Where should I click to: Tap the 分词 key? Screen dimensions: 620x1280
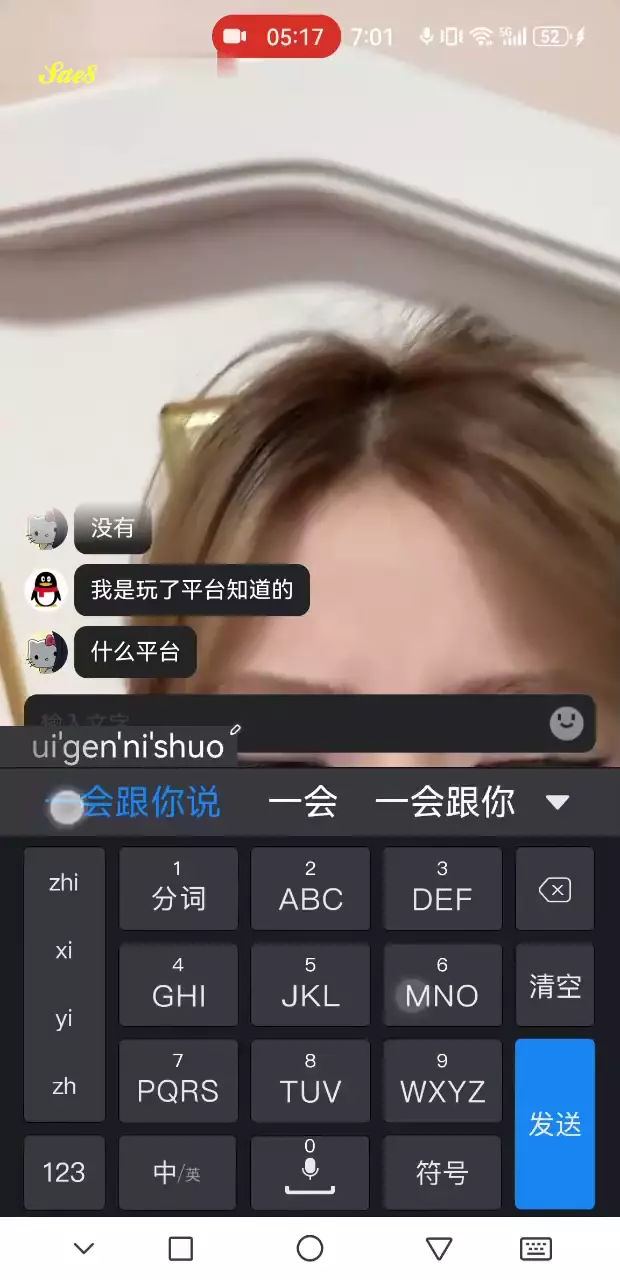coord(178,889)
